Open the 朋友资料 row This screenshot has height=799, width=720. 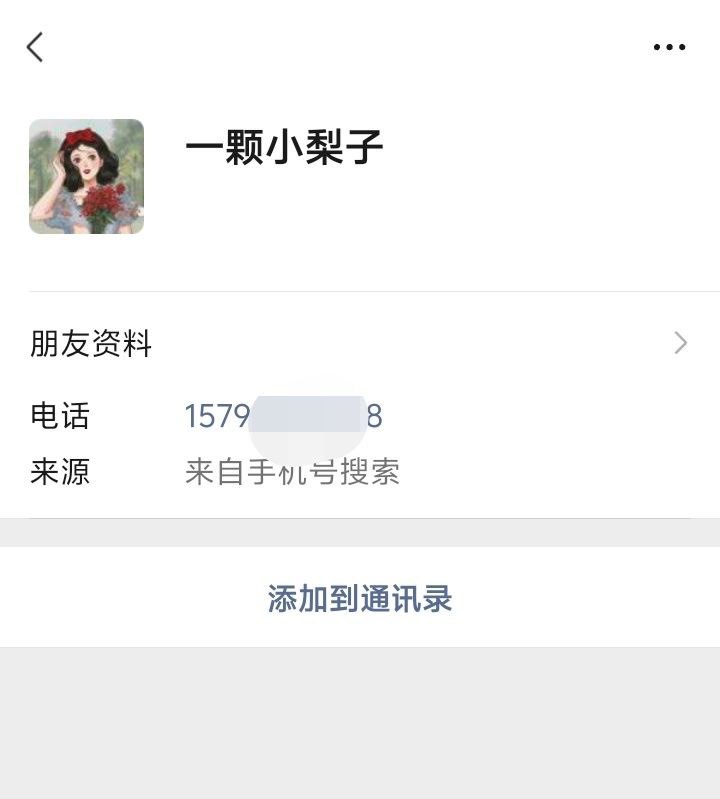click(360, 344)
